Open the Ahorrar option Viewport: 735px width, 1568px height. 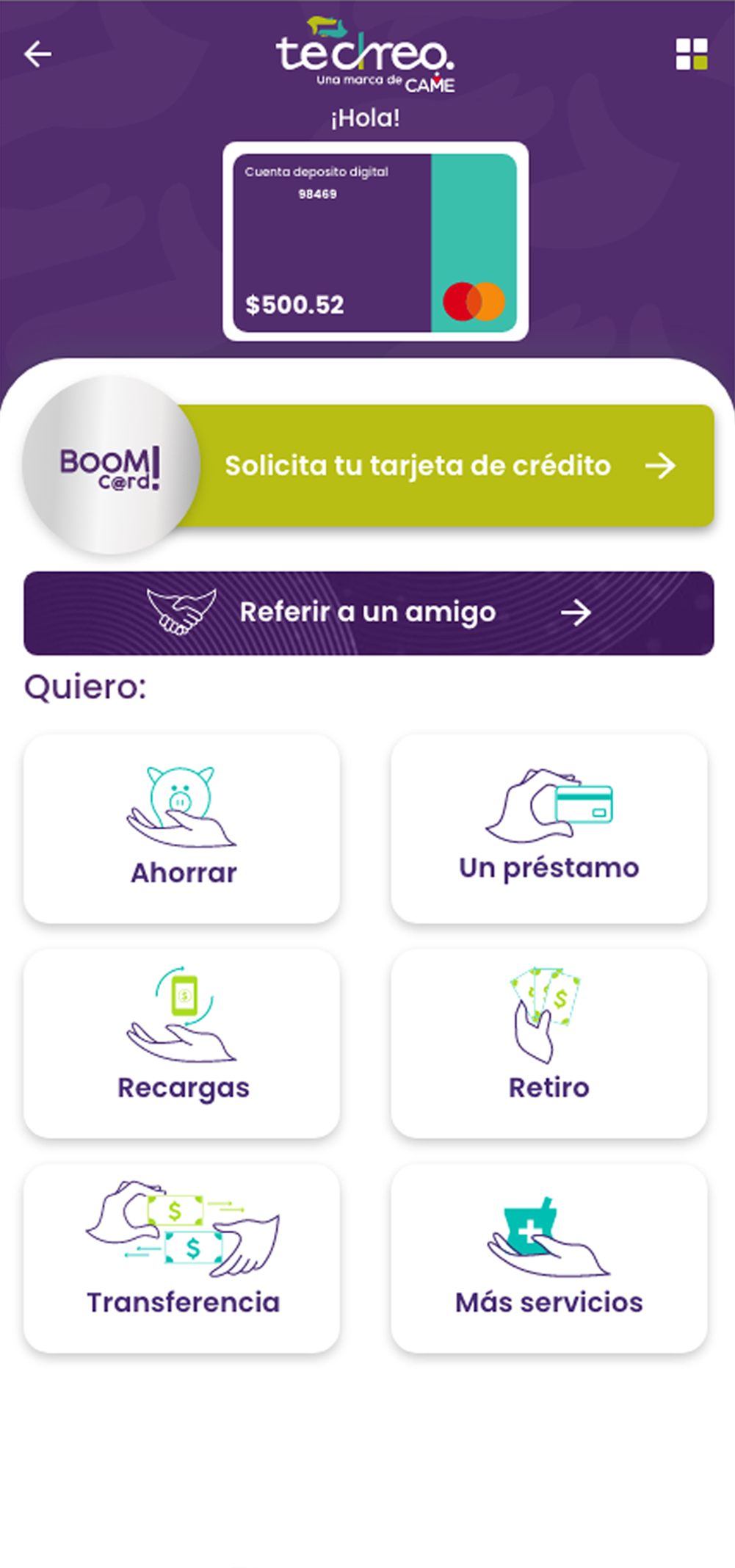pyautogui.click(x=182, y=829)
